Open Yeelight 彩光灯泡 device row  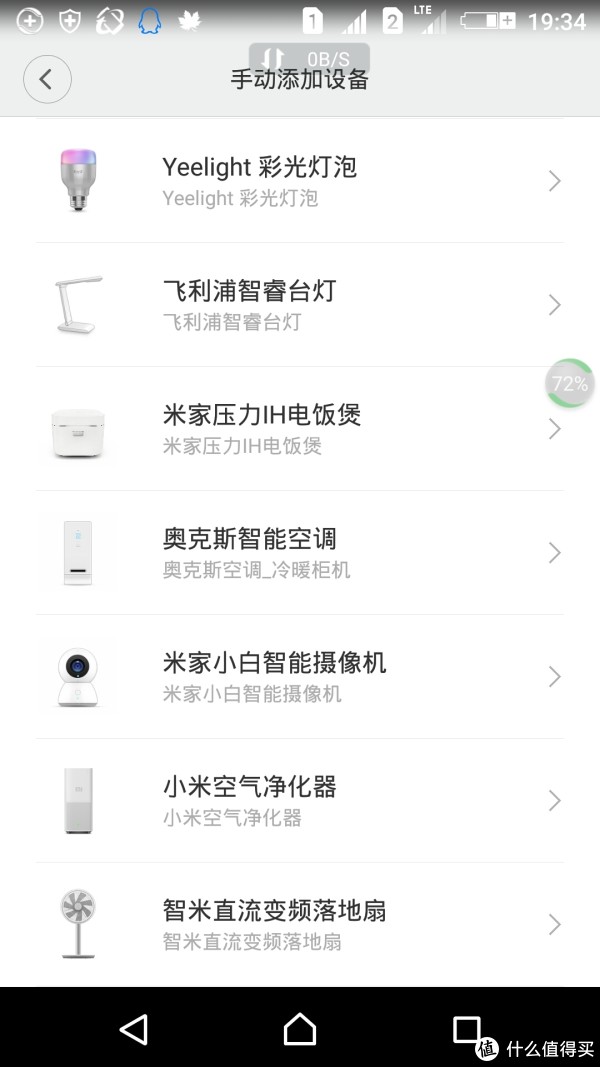click(x=300, y=180)
